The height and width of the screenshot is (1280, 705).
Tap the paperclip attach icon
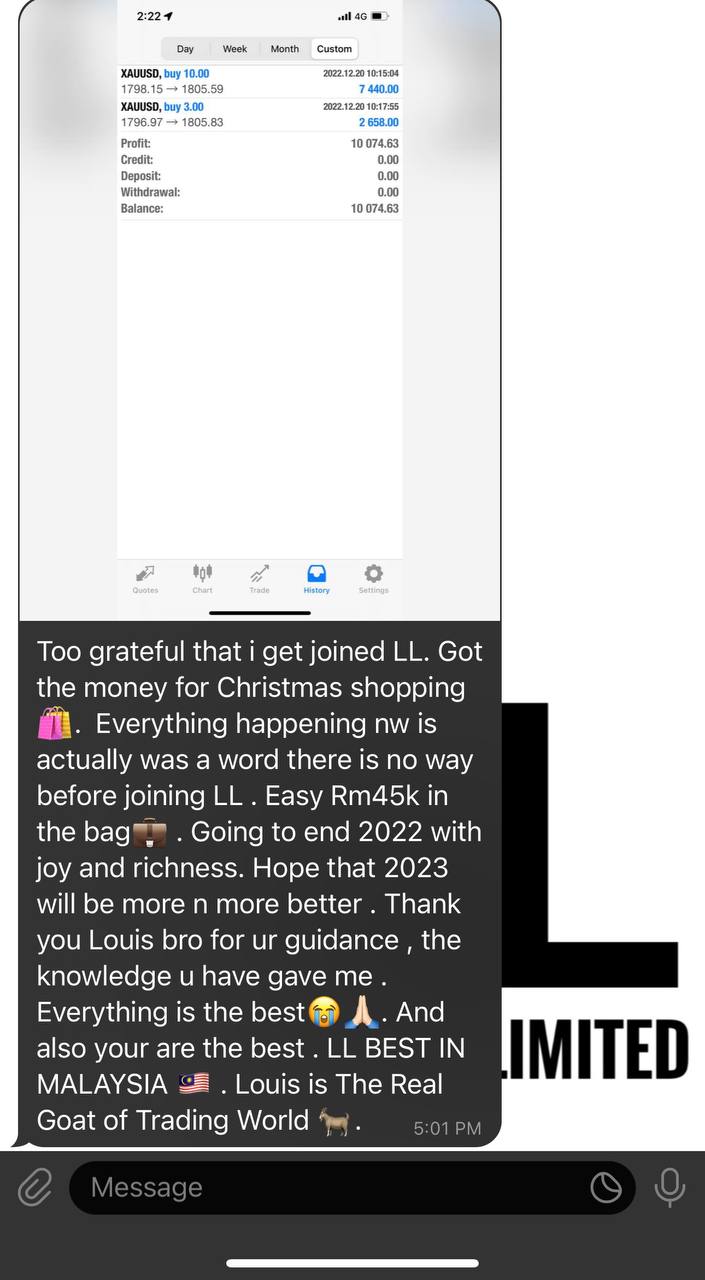(x=35, y=1187)
